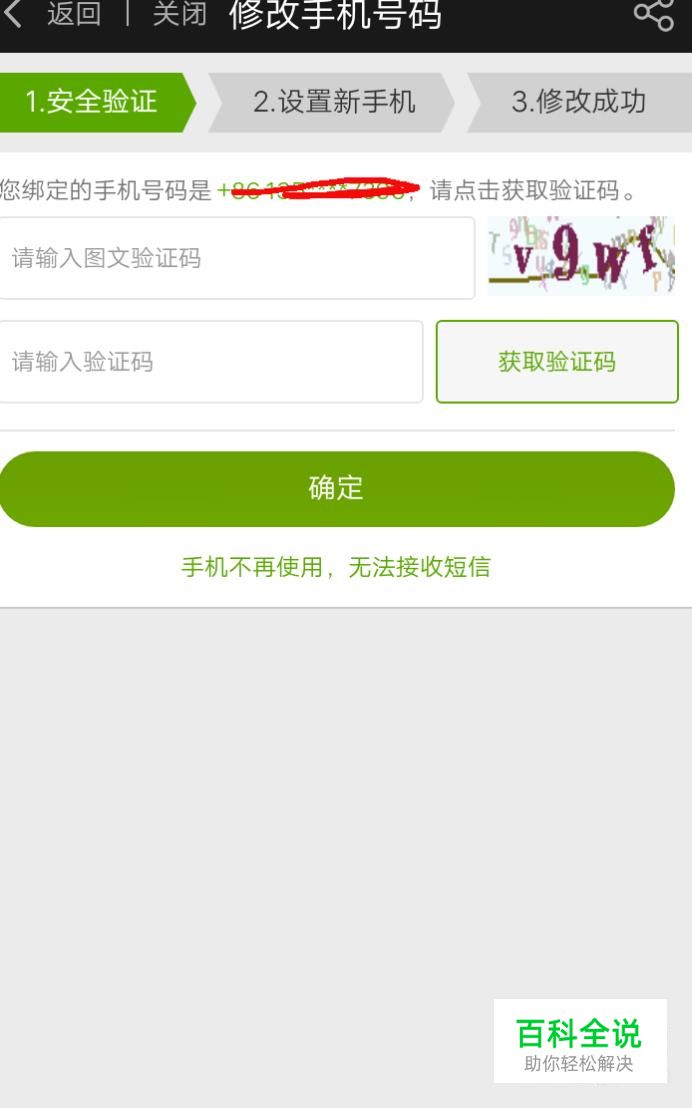Image resolution: width=692 pixels, height=1108 pixels.
Task: Open the share icon
Action: [654, 14]
